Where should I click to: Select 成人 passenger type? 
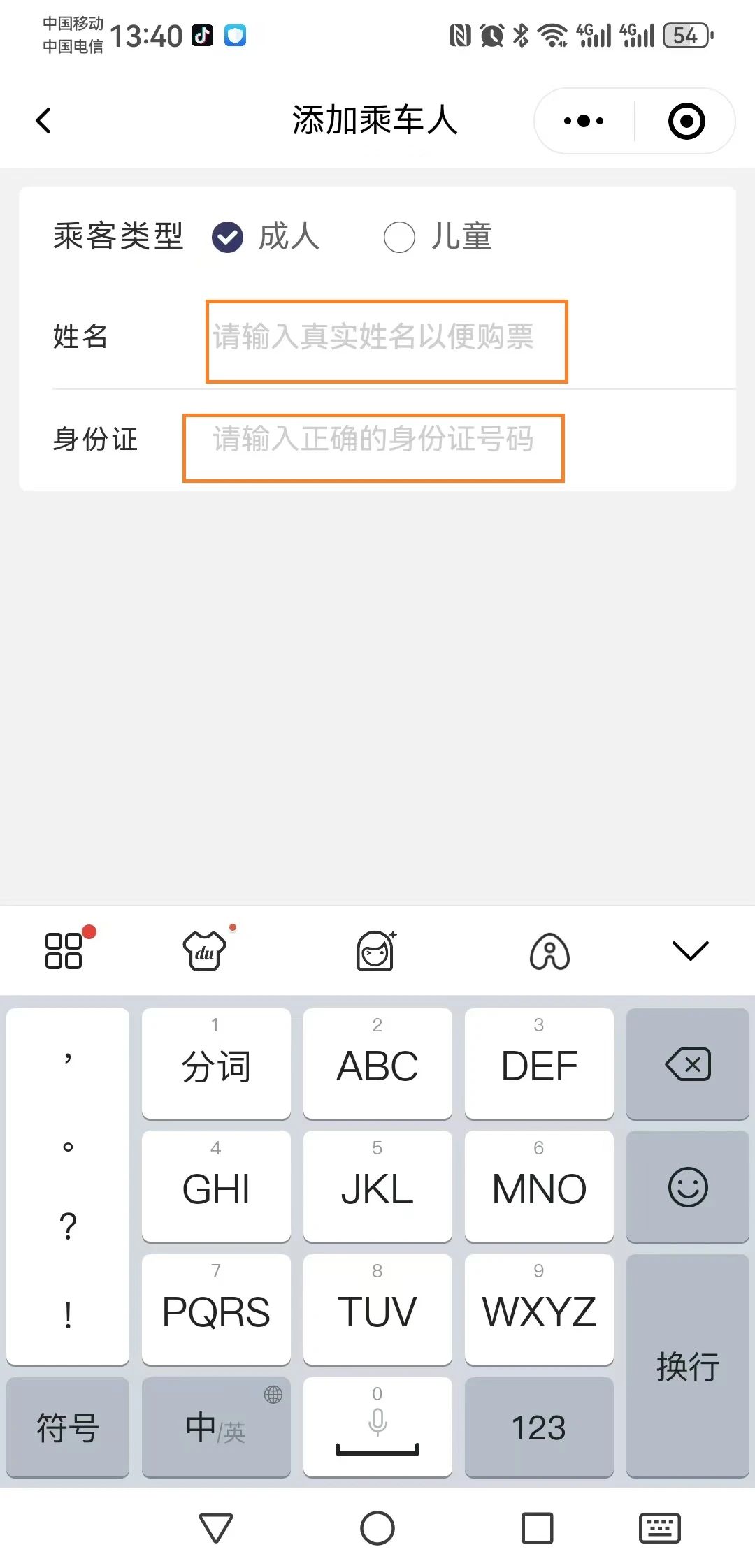(228, 237)
